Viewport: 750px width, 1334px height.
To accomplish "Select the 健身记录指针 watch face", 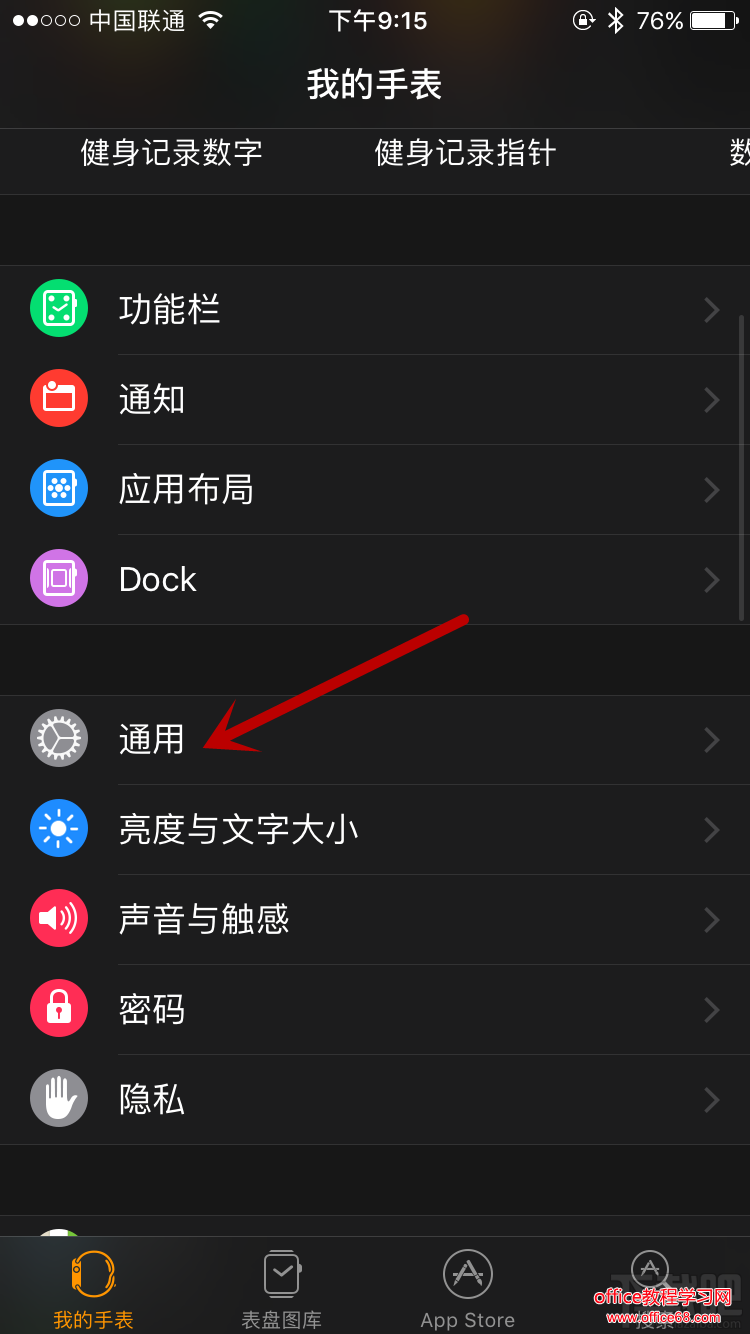I will click(x=465, y=153).
